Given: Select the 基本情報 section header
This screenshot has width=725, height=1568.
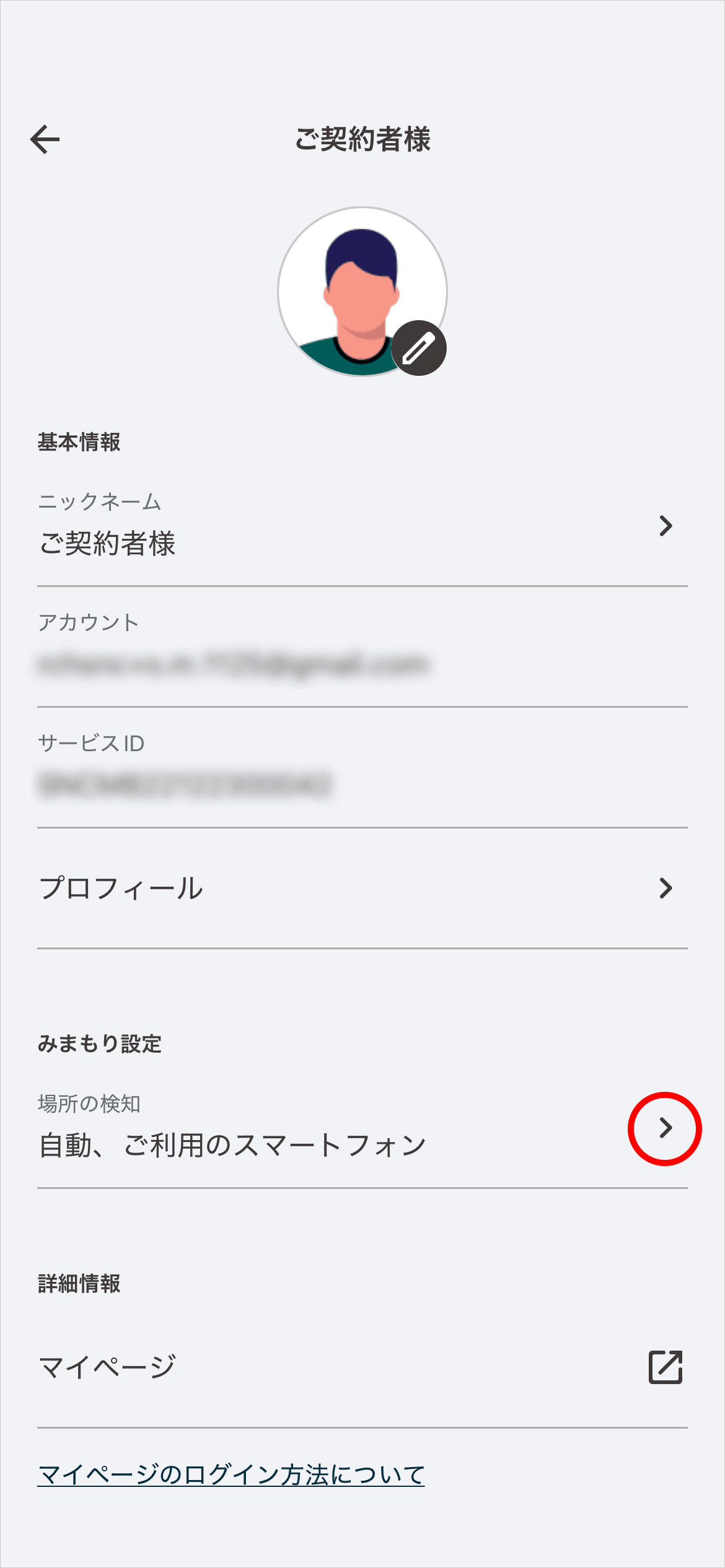Looking at the screenshot, I should click(x=81, y=443).
